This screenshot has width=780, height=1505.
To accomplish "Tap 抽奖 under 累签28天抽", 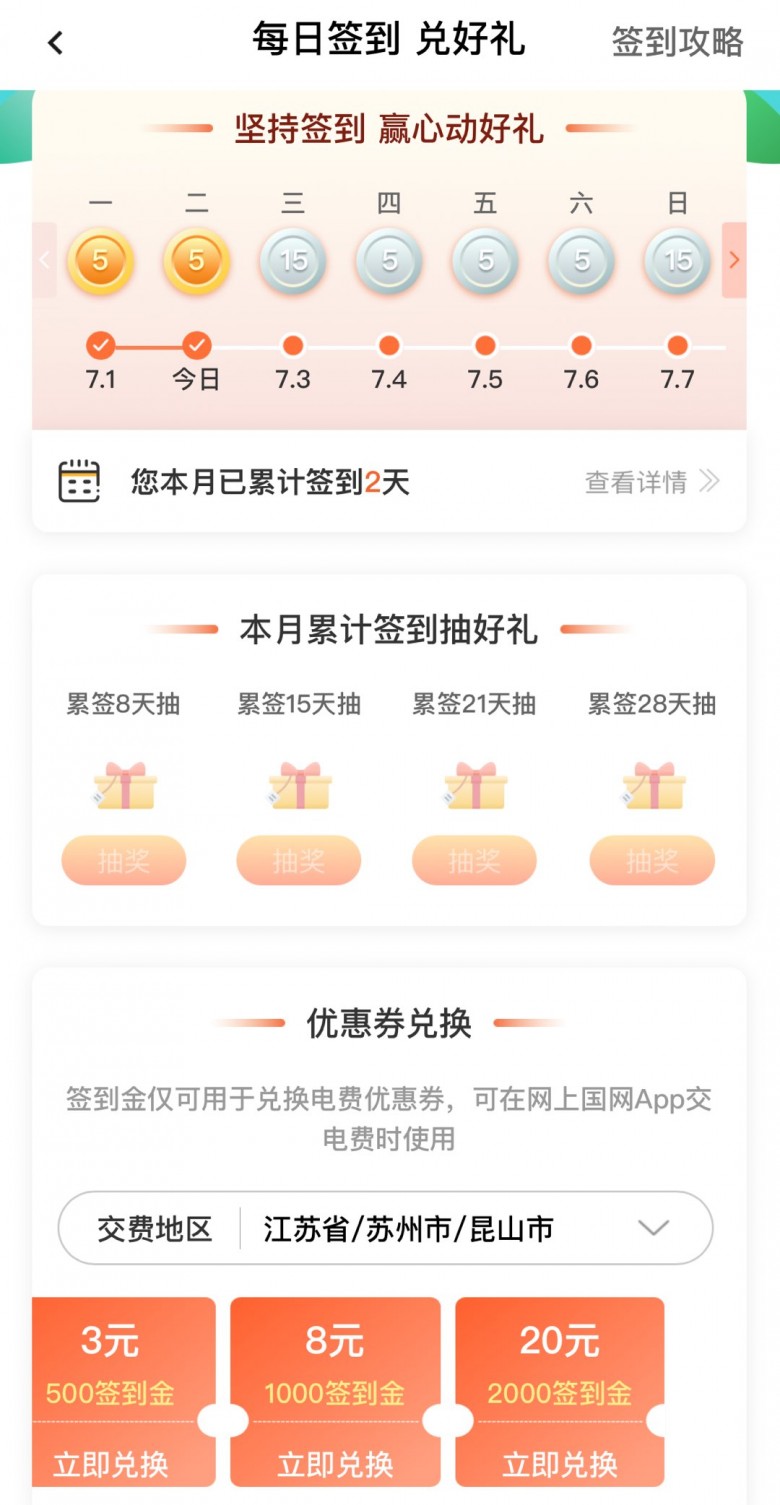I will [x=652, y=861].
